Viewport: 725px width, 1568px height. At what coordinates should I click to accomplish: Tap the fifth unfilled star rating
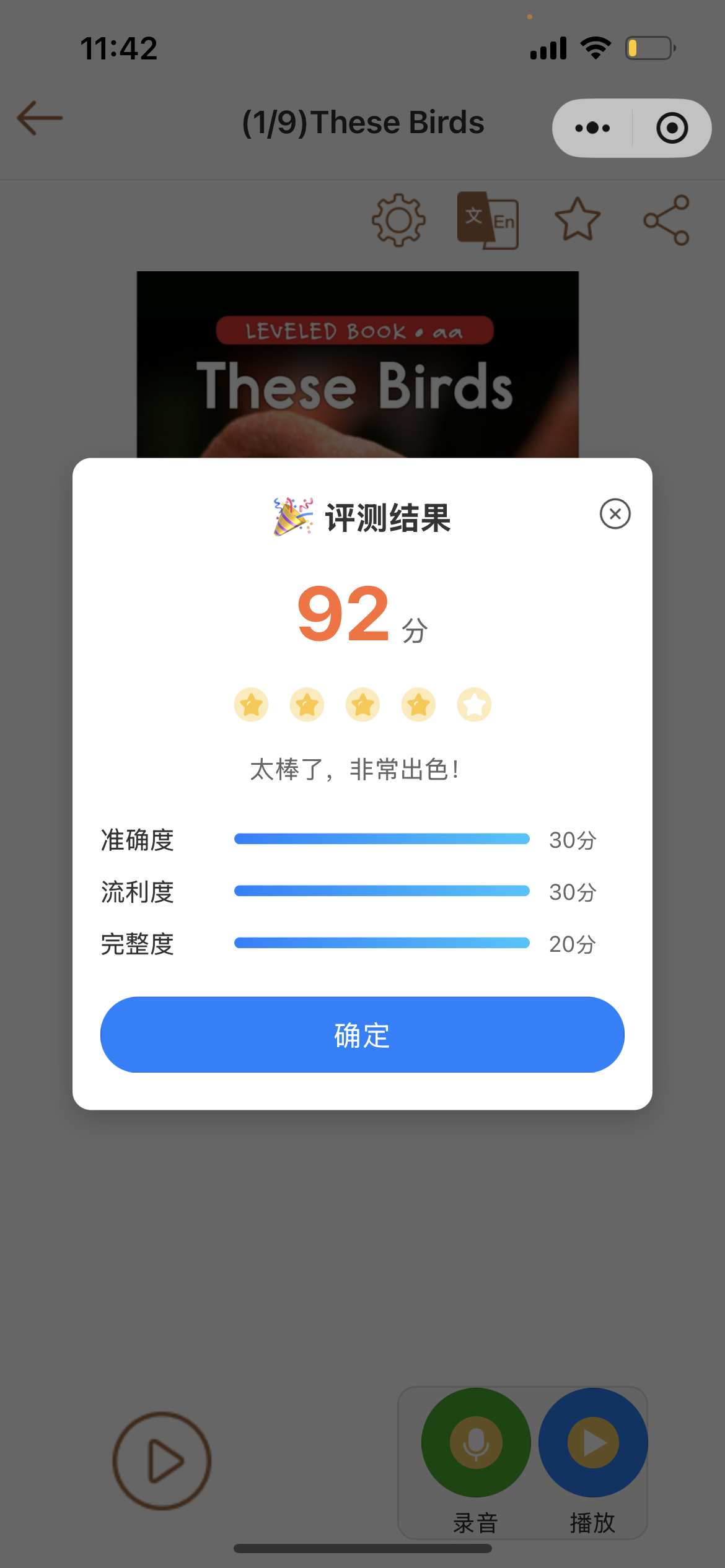pos(474,705)
